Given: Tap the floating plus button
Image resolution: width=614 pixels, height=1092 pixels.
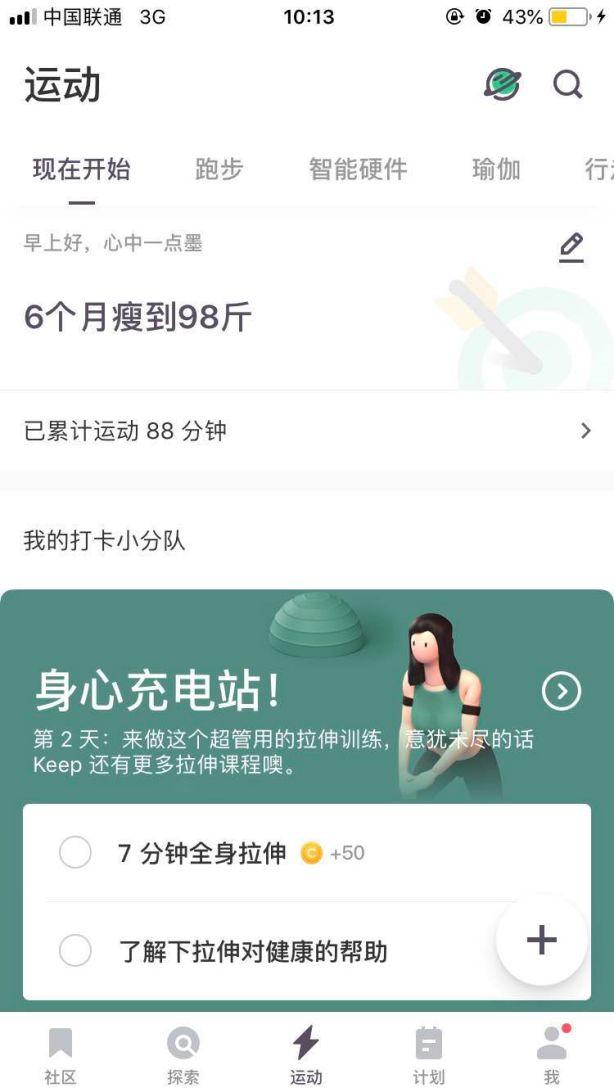Looking at the screenshot, I should (x=541, y=940).
